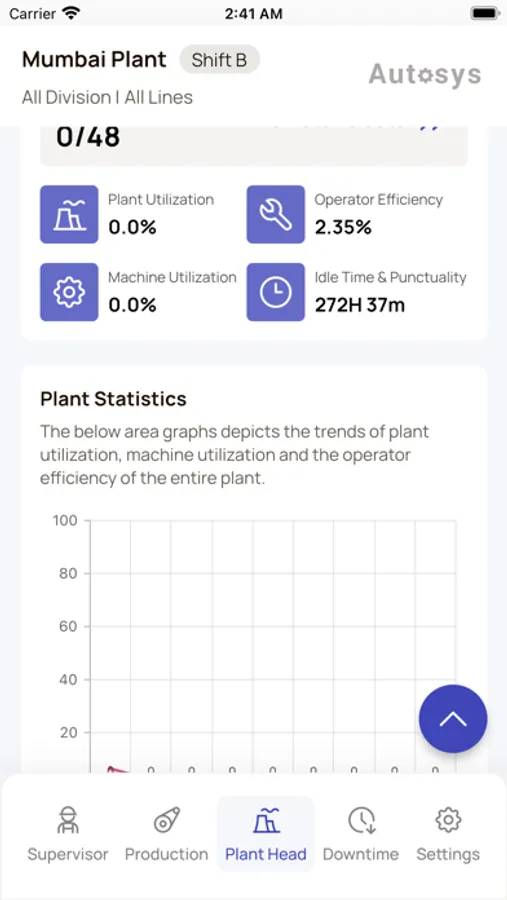Switch to the Supervisor tab
This screenshot has height=900, width=507.
[68, 833]
